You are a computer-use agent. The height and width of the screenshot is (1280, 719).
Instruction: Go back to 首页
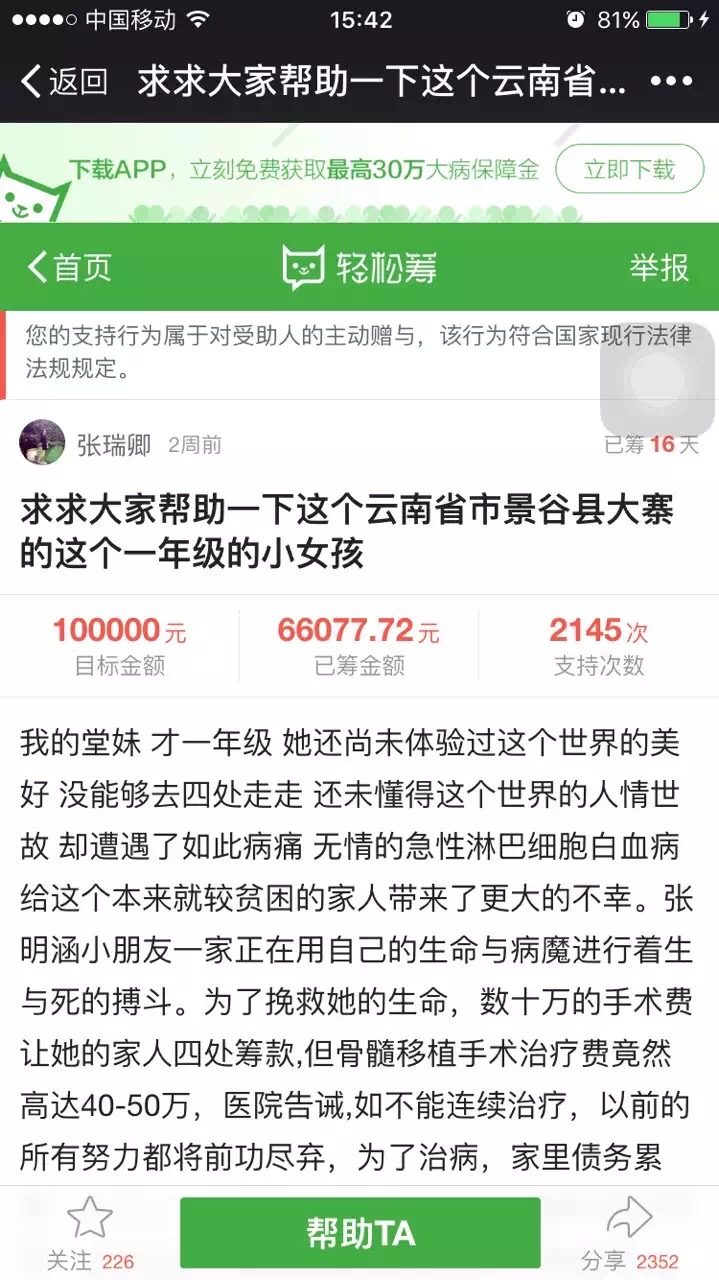click(70, 267)
